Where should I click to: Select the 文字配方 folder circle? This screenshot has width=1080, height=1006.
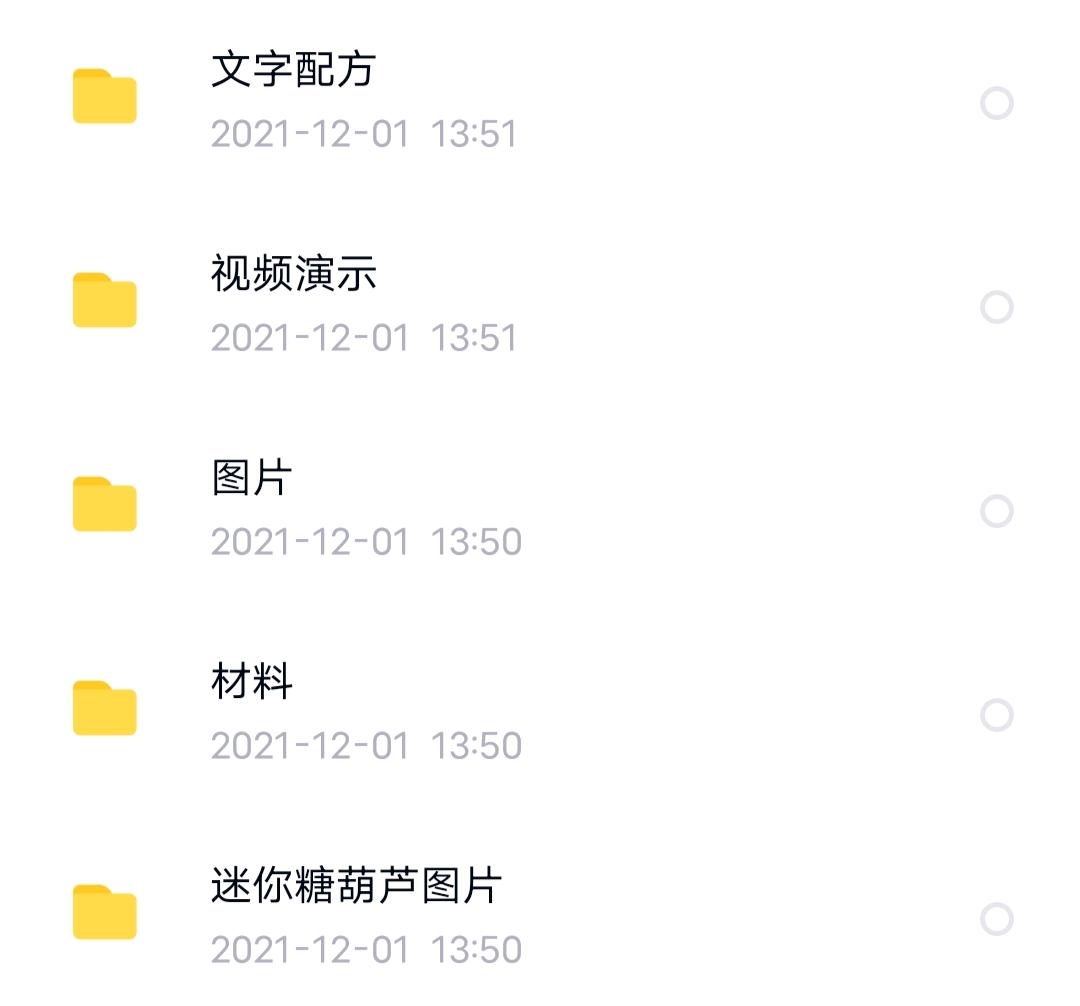(997, 103)
